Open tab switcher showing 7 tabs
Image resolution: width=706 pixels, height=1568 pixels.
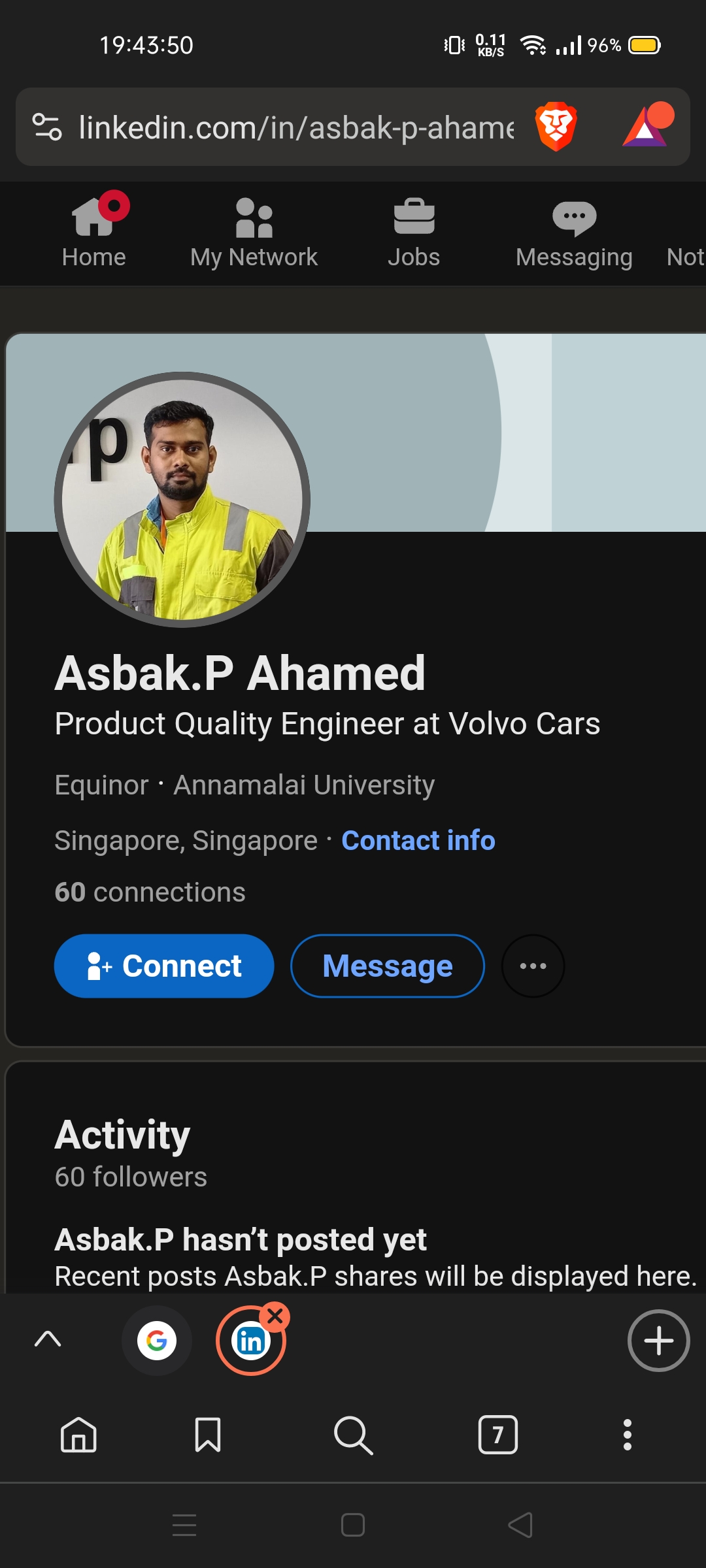click(x=497, y=1435)
